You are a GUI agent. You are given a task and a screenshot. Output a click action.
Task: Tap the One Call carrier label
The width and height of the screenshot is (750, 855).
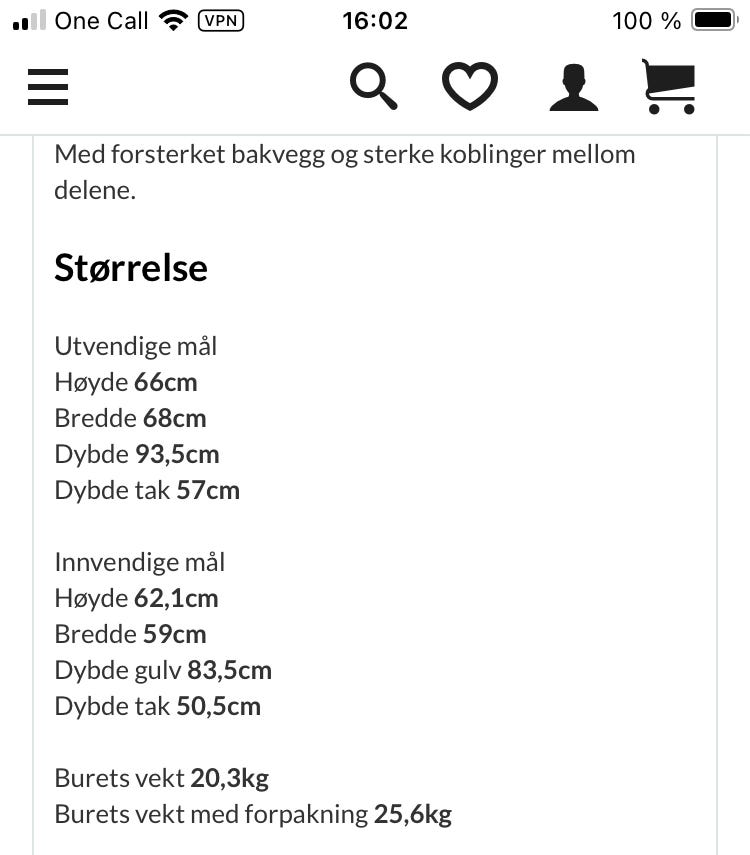click(x=101, y=20)
